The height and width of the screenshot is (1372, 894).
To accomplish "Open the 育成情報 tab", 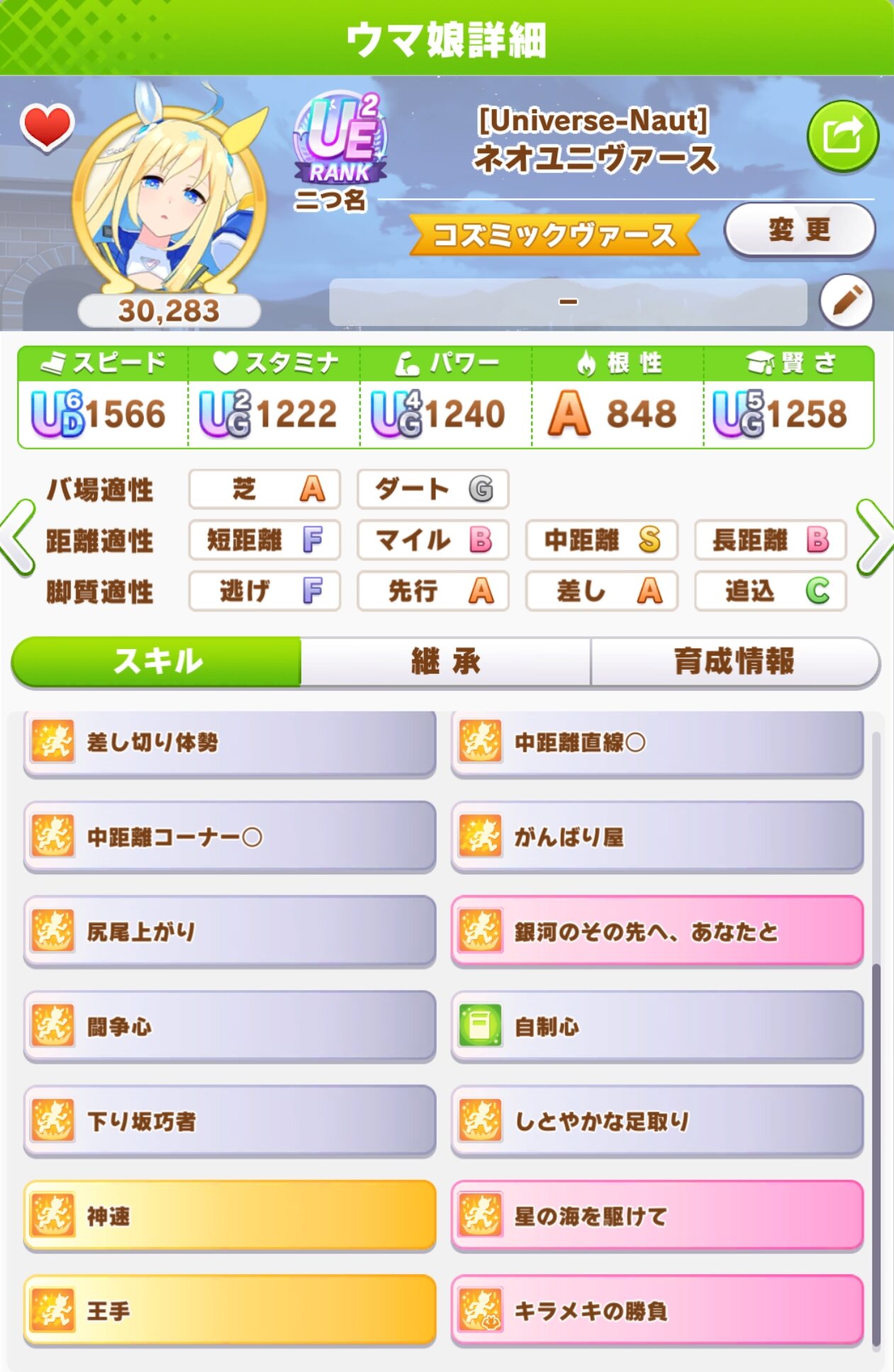I will pos(734,661).
